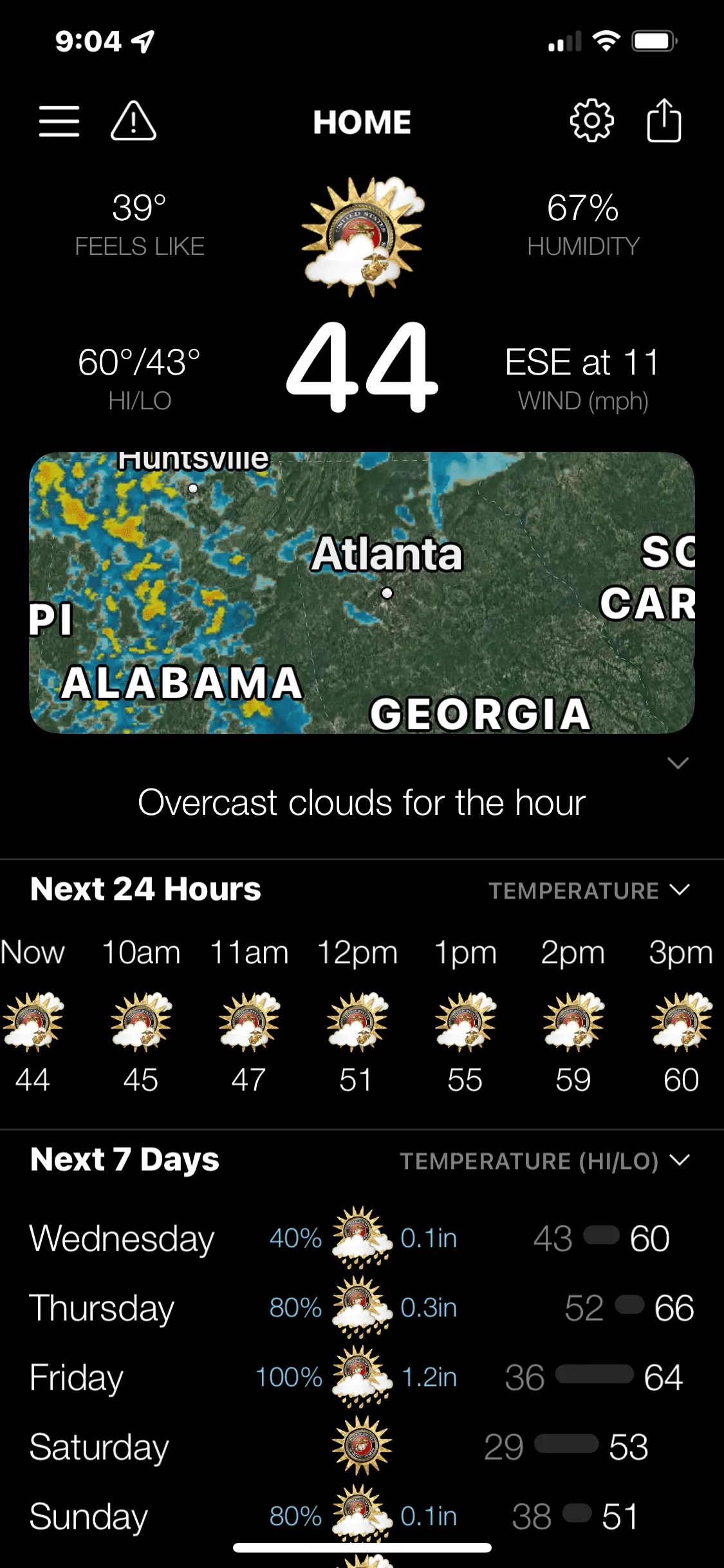Open the hamburger menu
724x1568 pixels.
59,121
